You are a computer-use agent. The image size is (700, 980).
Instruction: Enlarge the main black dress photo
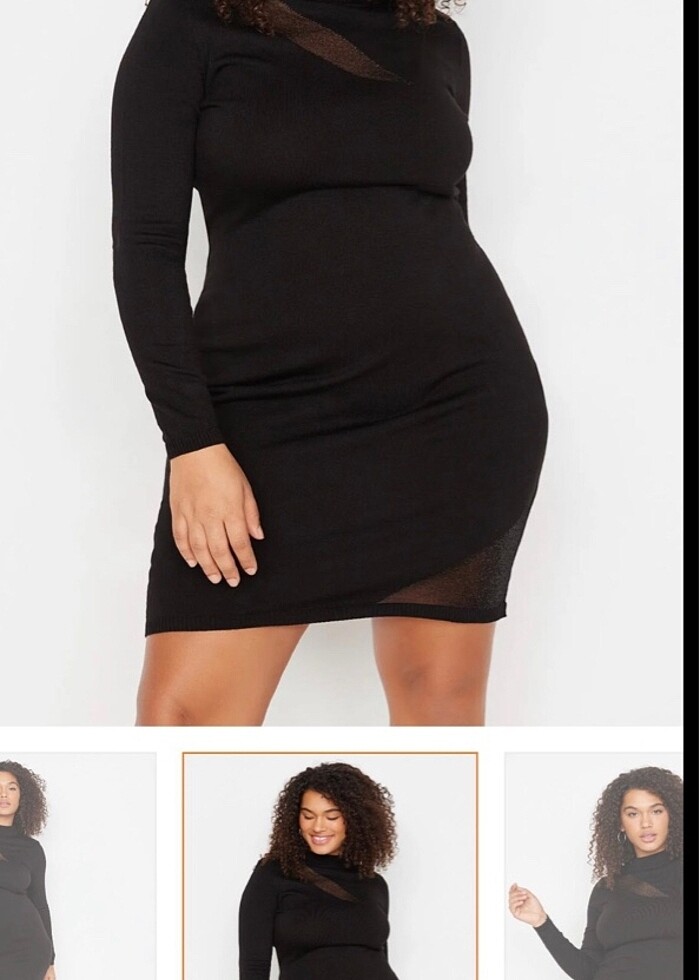pos(340,360)
